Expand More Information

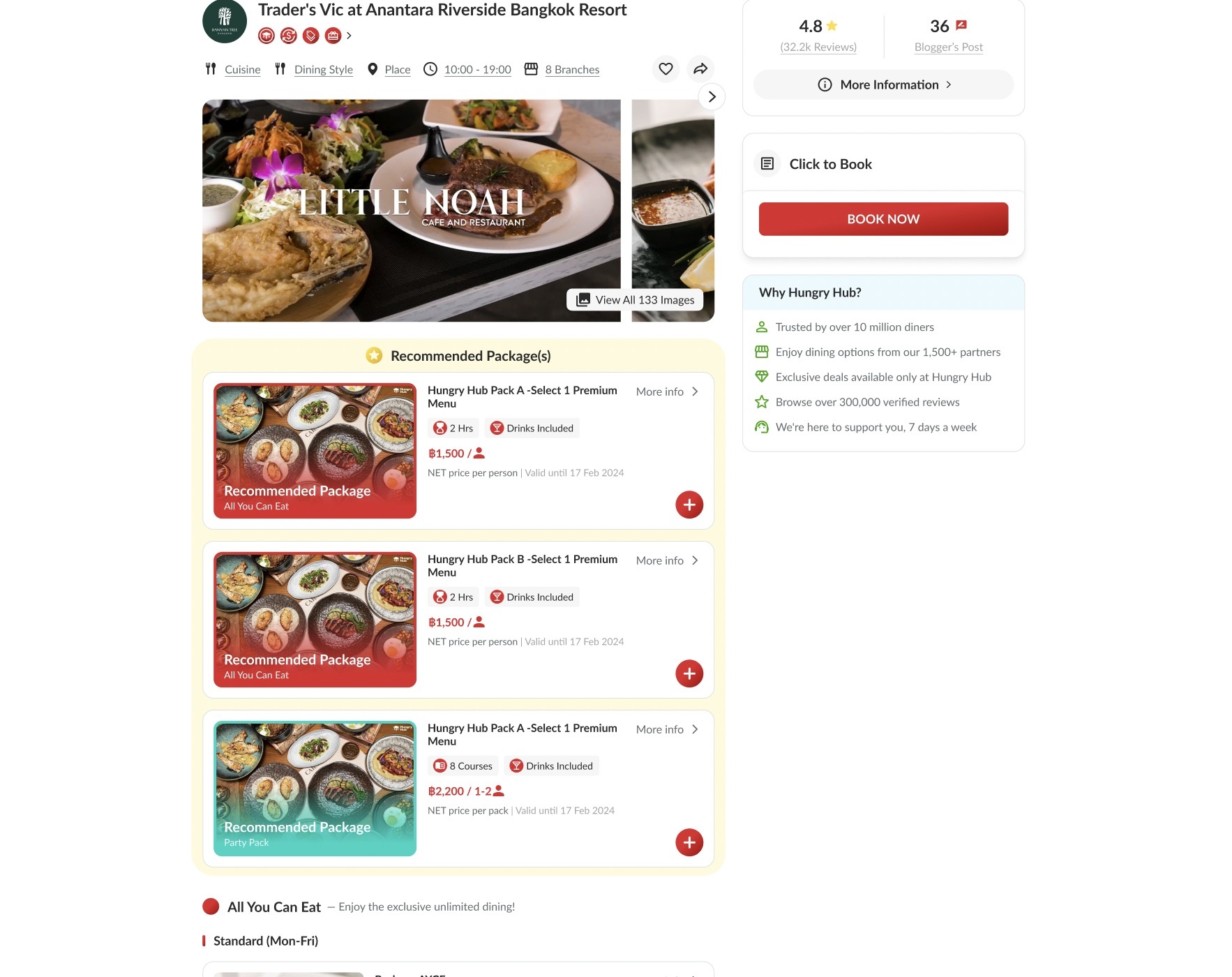coord(883,85)
